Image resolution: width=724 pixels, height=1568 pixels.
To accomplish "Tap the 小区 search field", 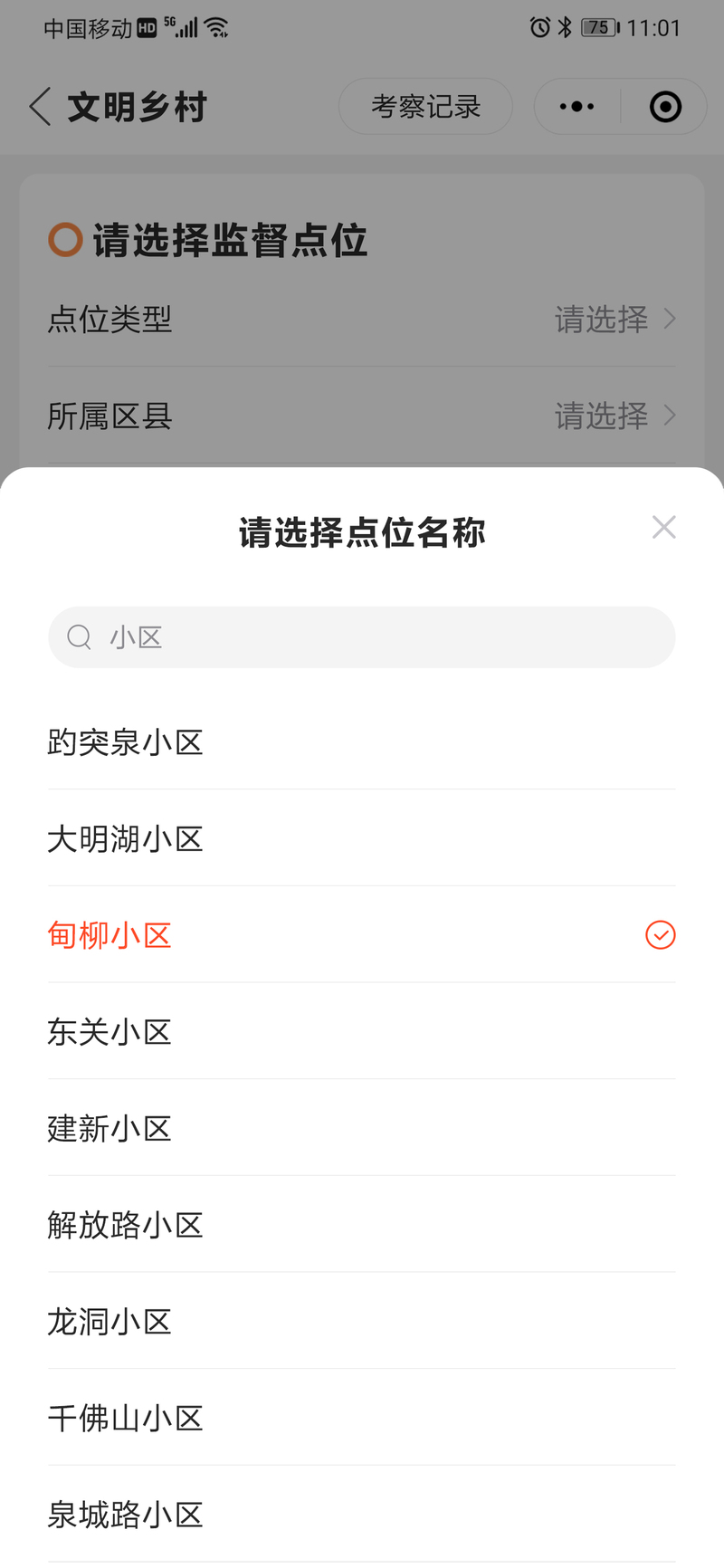I will [x=362, y=637].
